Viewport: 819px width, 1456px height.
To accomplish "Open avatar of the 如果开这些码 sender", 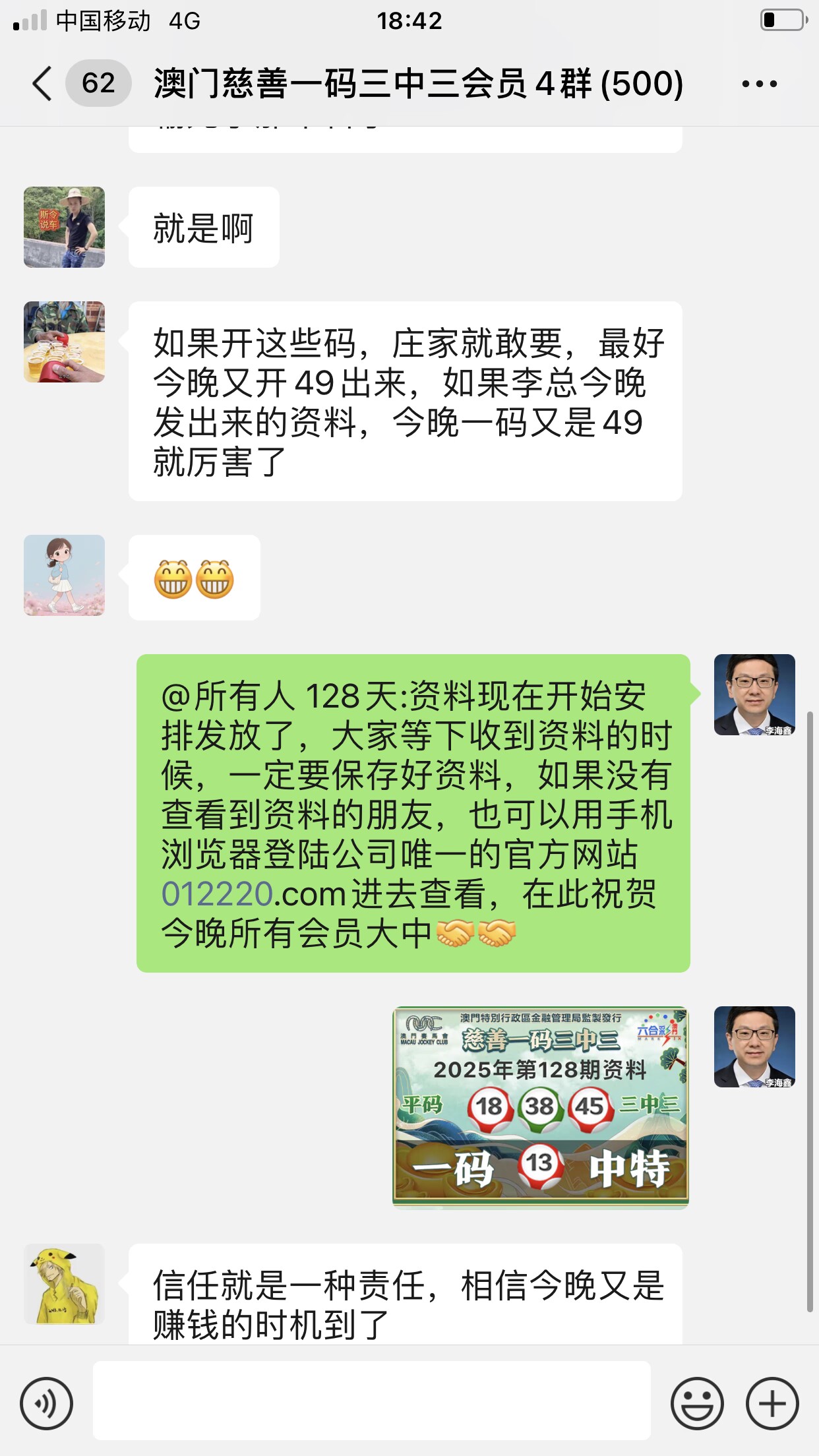I will pyautogui.click(x=64, y=342).
